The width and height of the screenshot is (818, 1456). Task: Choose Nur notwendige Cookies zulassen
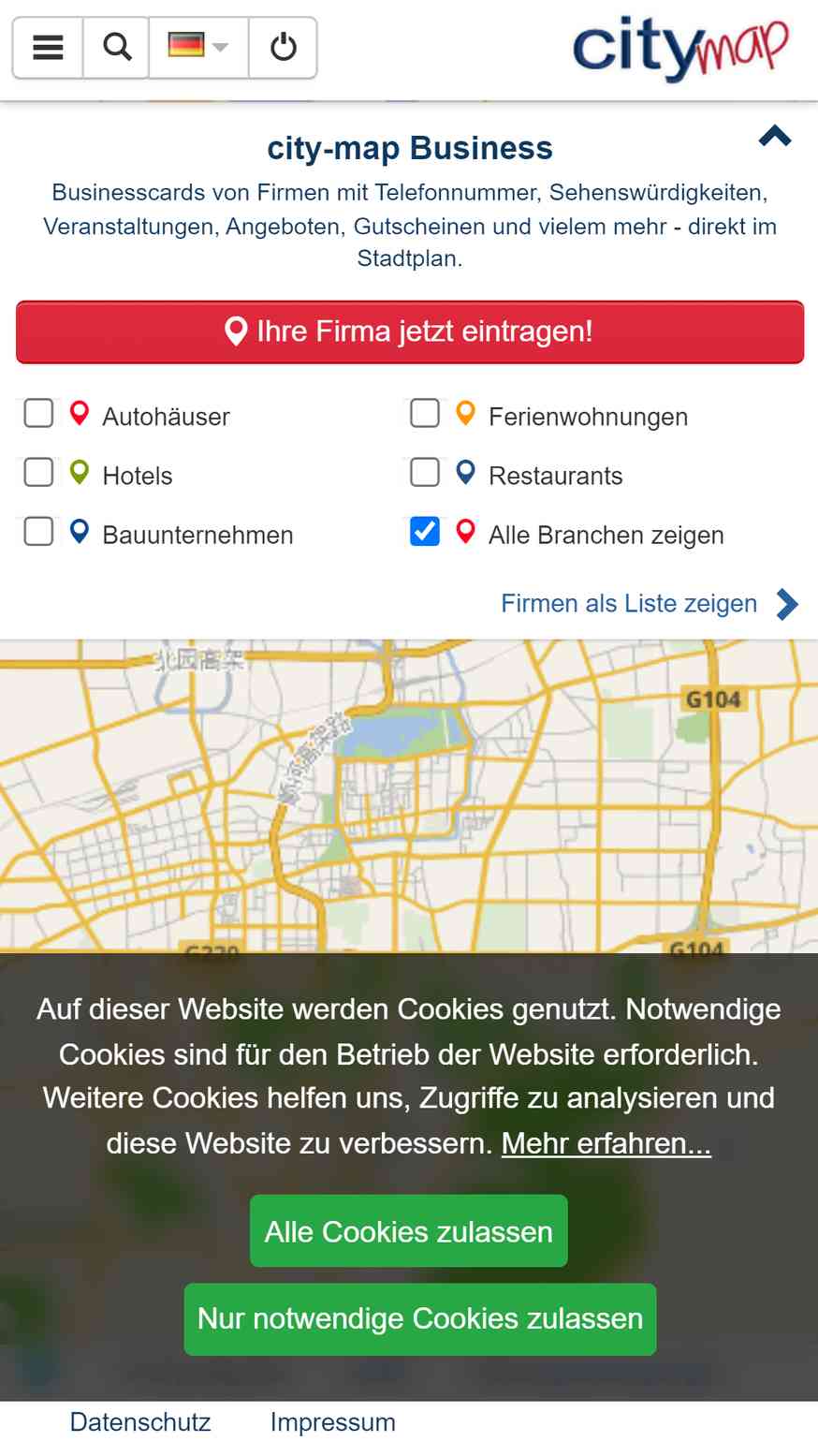pyautogui.click(x=420, y=1319)
